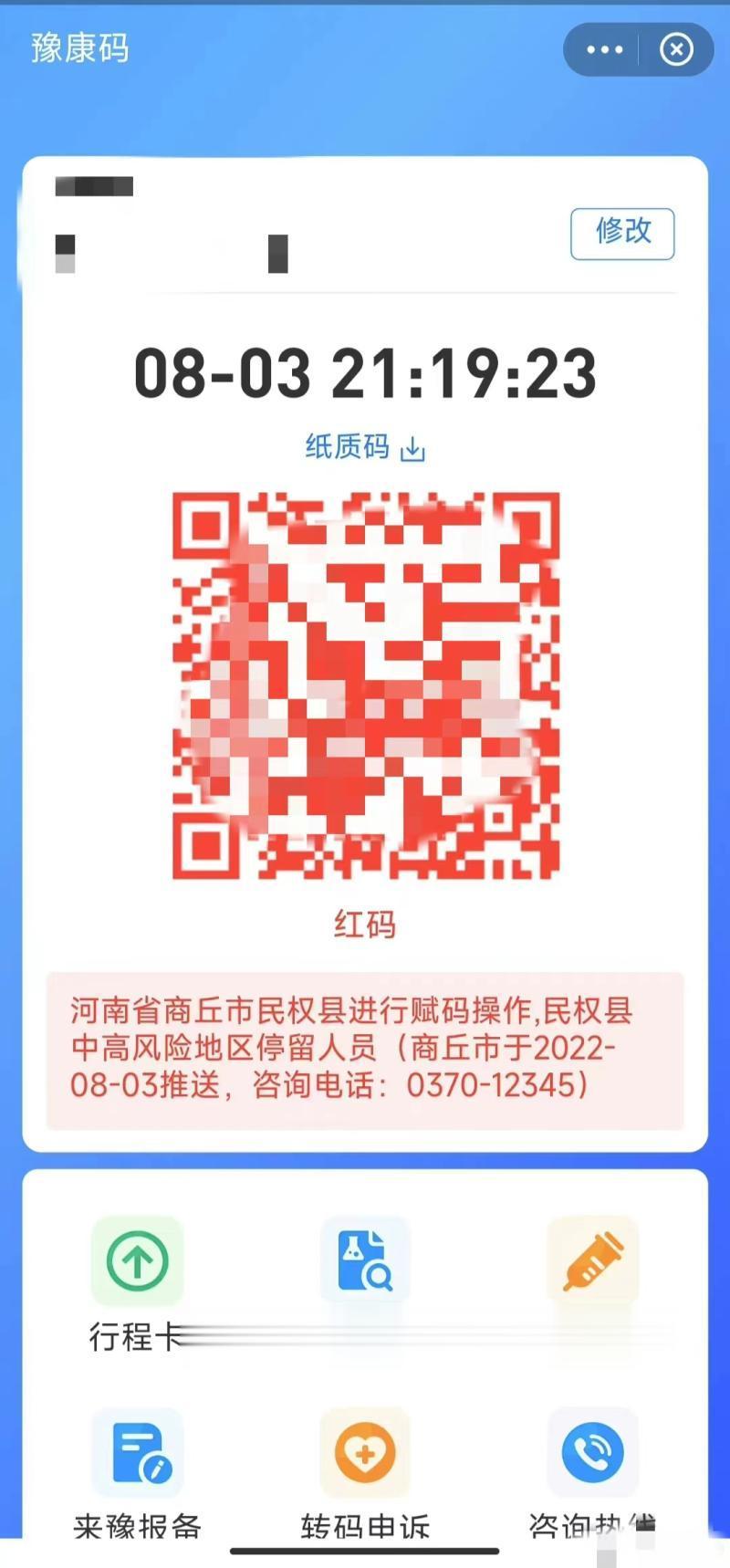Open the 咨询 phone hotline option

[593, 1453]
